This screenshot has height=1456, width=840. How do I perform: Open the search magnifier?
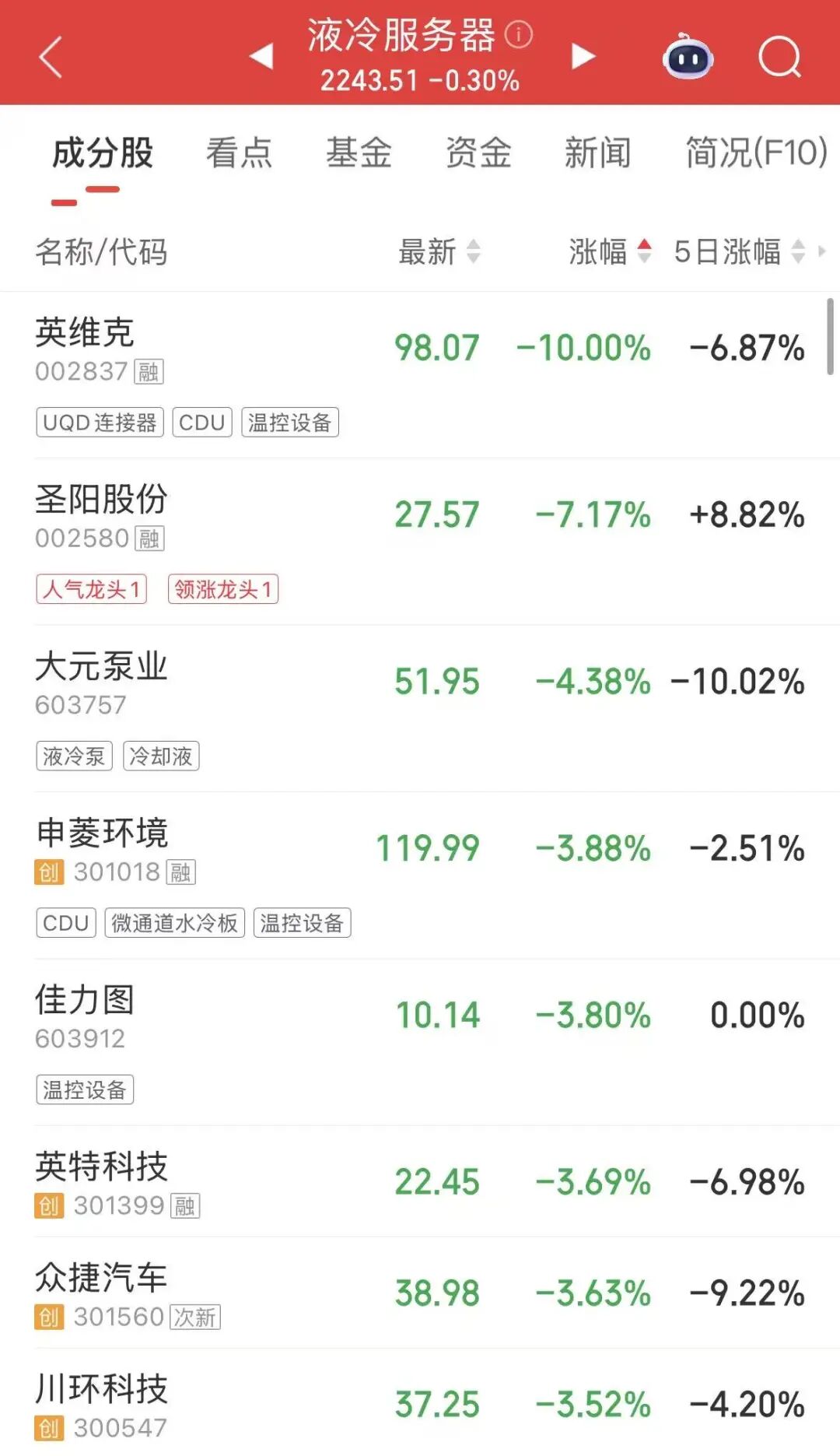point(779,57)
